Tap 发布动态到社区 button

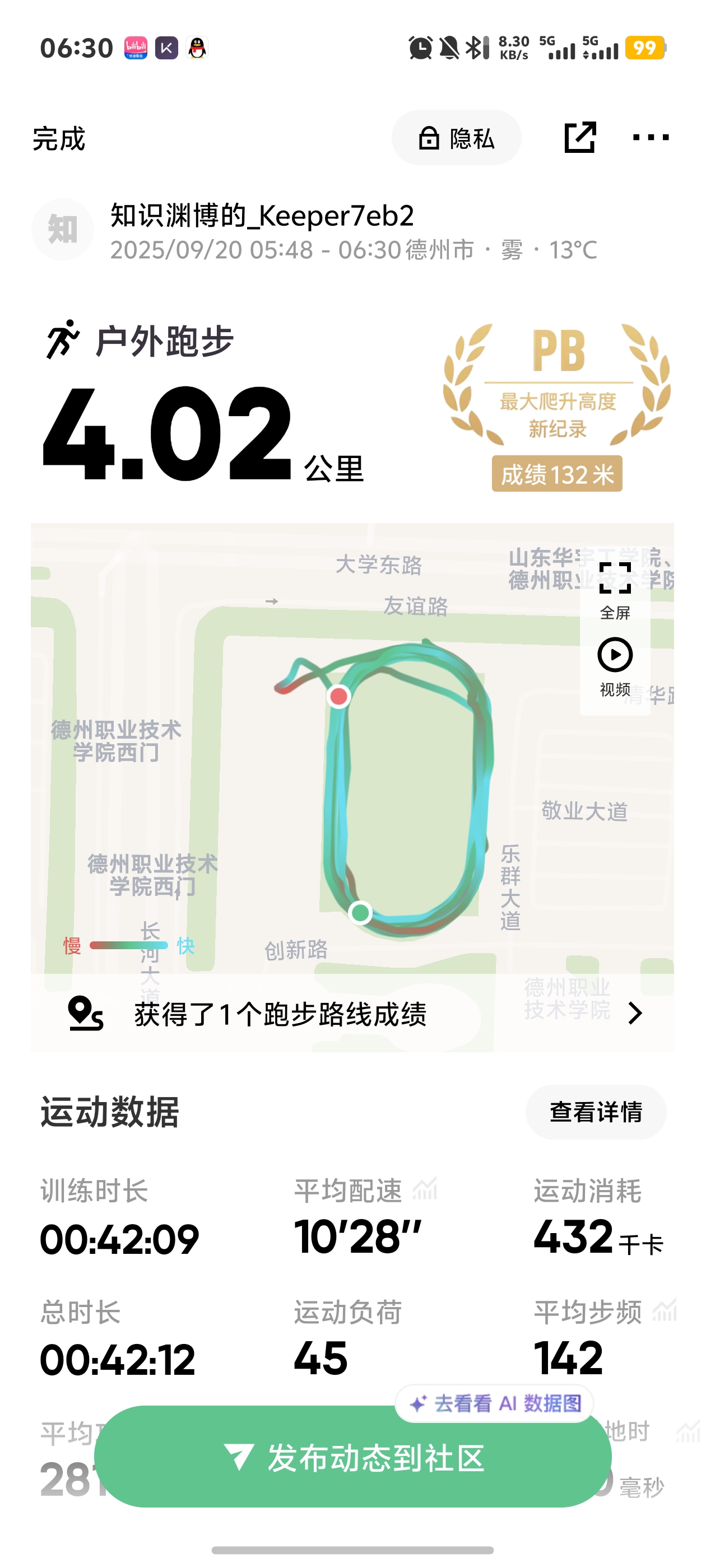click(352, 1457)
